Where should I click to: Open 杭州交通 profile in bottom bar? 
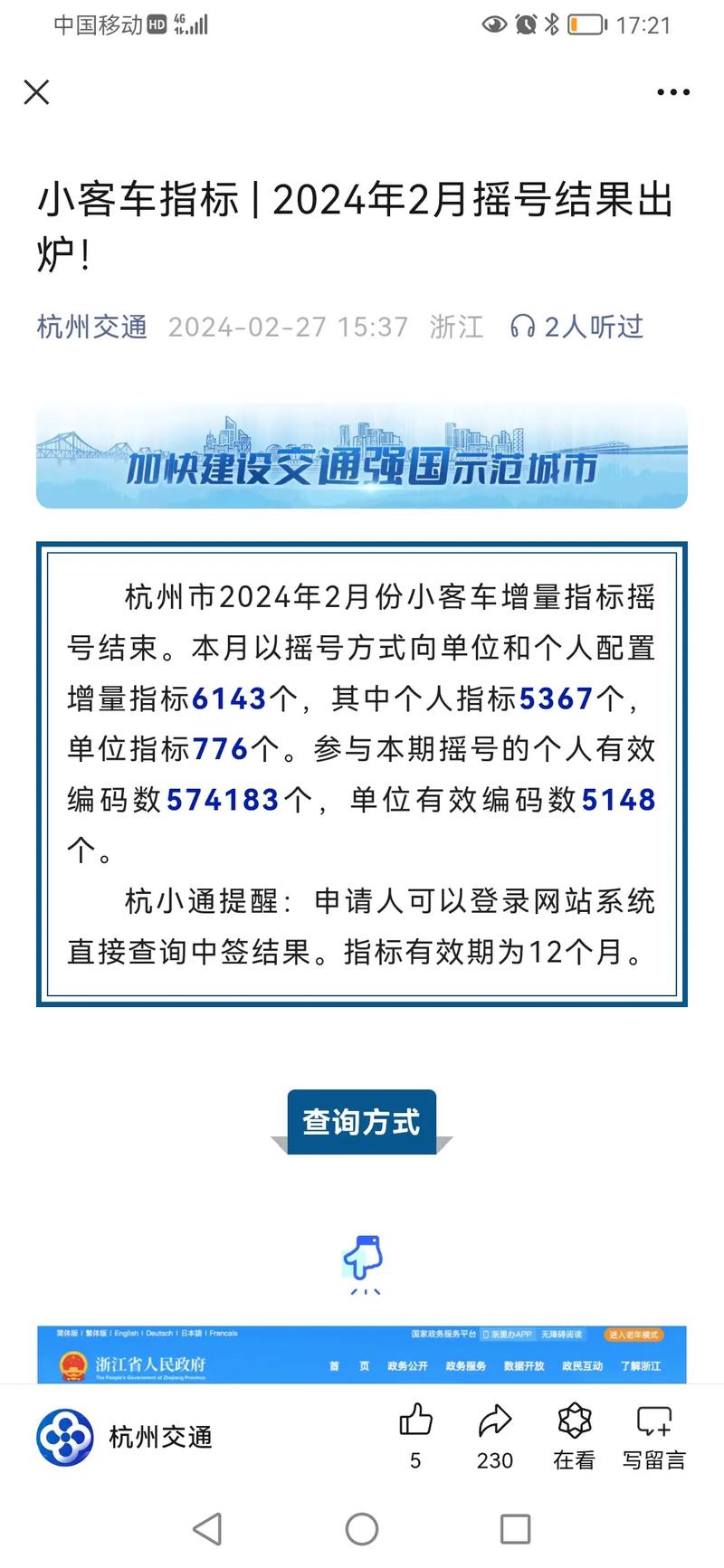[x=125, y=1437]
